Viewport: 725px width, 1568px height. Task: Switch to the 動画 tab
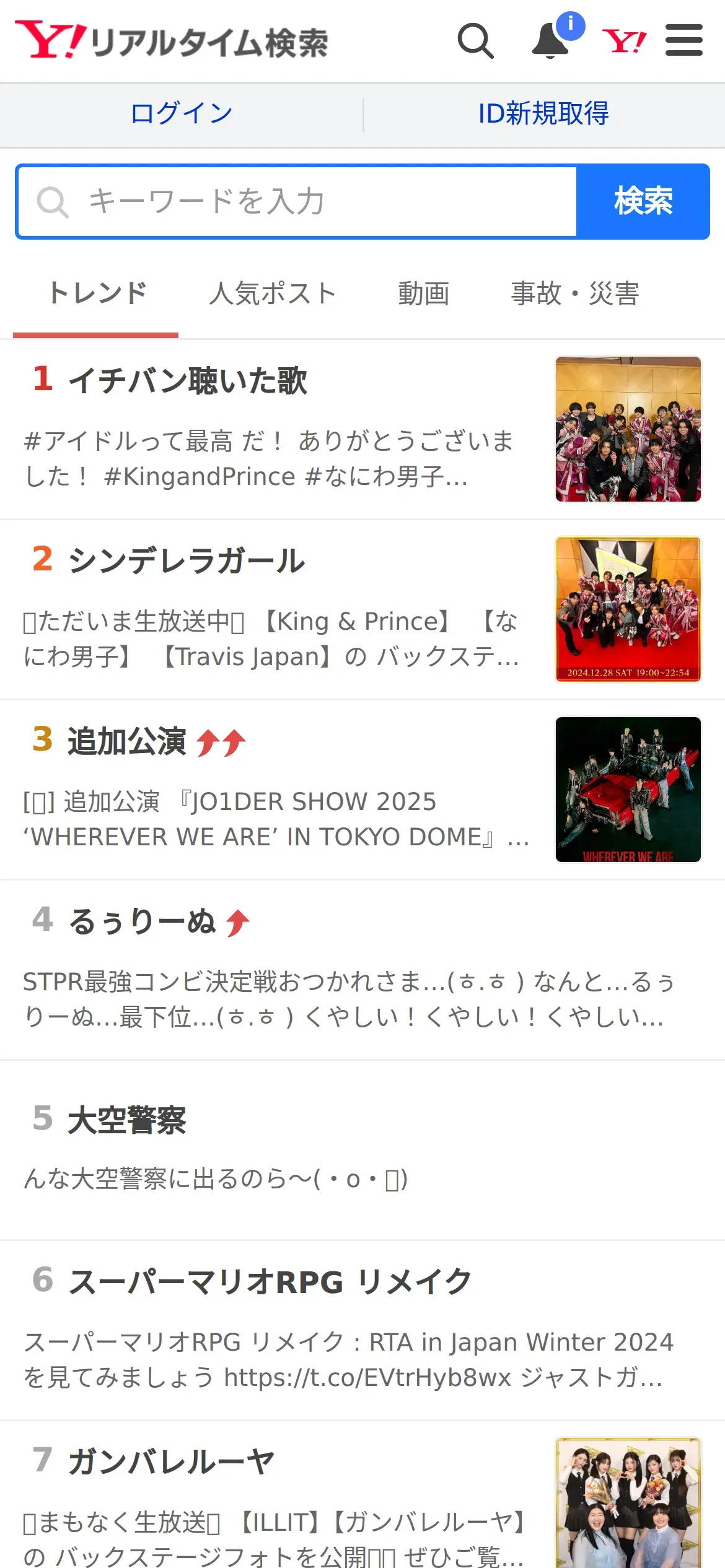(423, 294)
